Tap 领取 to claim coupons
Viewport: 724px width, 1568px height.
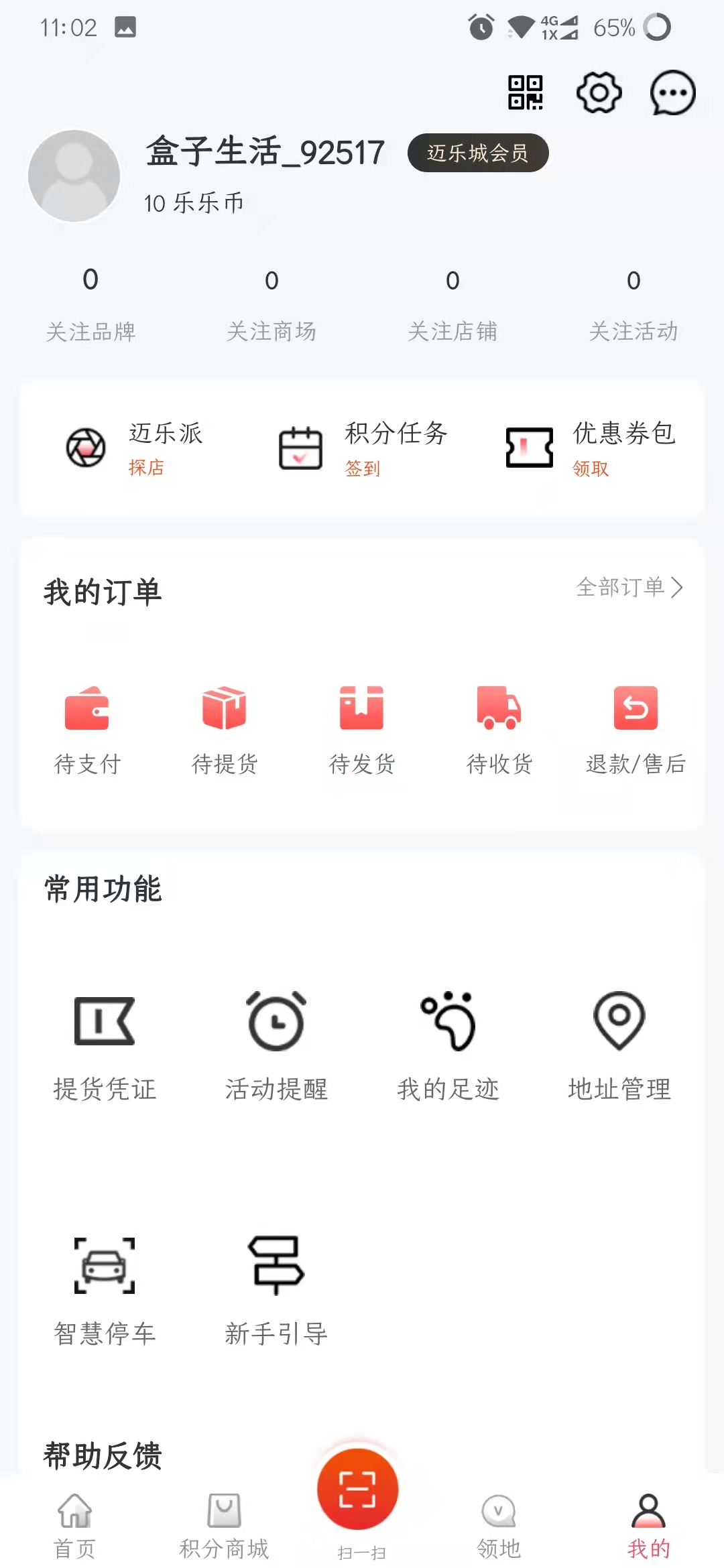(x=589, y=468)
